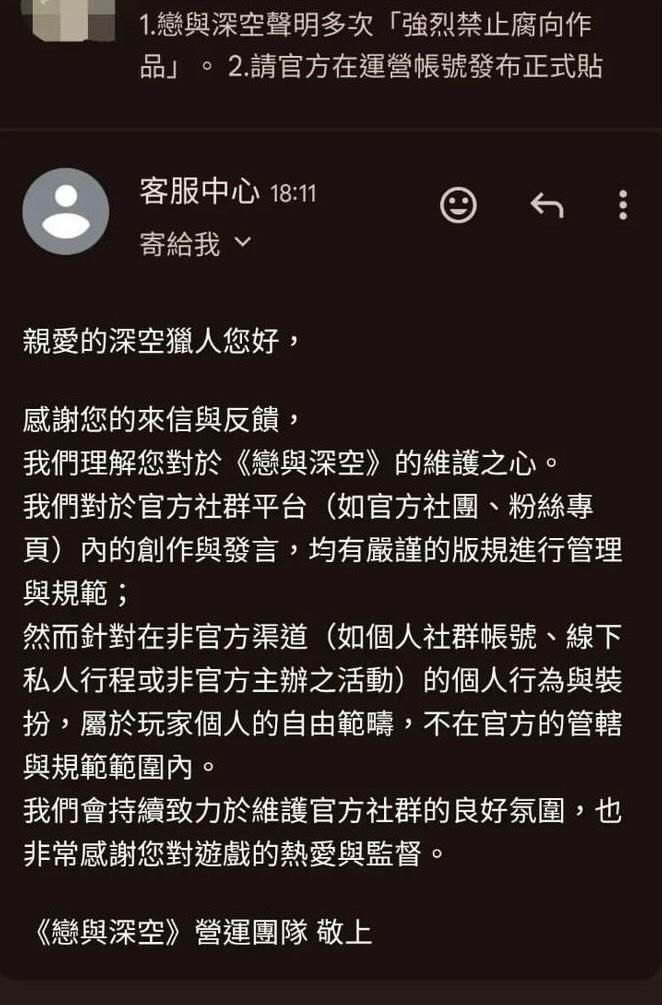Open the overflow menu for the 客服中心 message
The image size is (662, 1005).
623,205
